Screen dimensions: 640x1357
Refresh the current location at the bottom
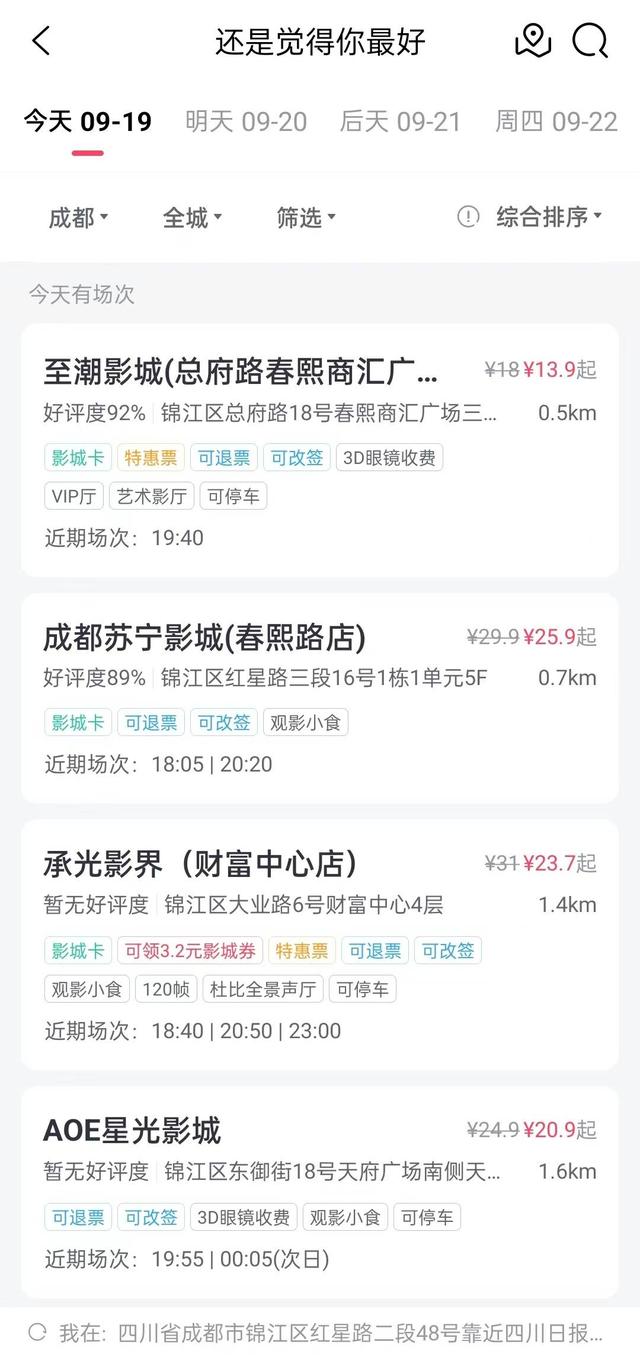point(38,1332)
